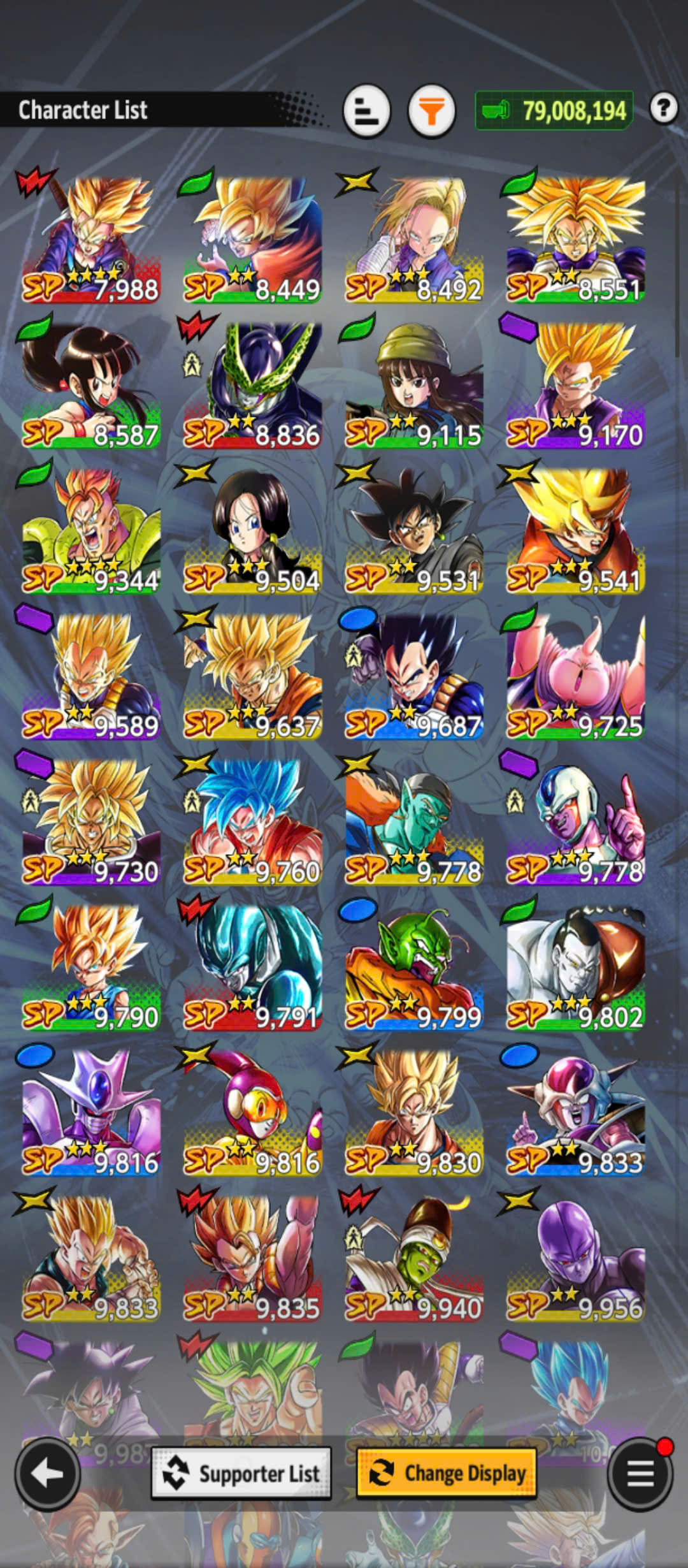Open the character card showing 9,725
This screenshot has width=688, height=1568.
coord(576,676)
